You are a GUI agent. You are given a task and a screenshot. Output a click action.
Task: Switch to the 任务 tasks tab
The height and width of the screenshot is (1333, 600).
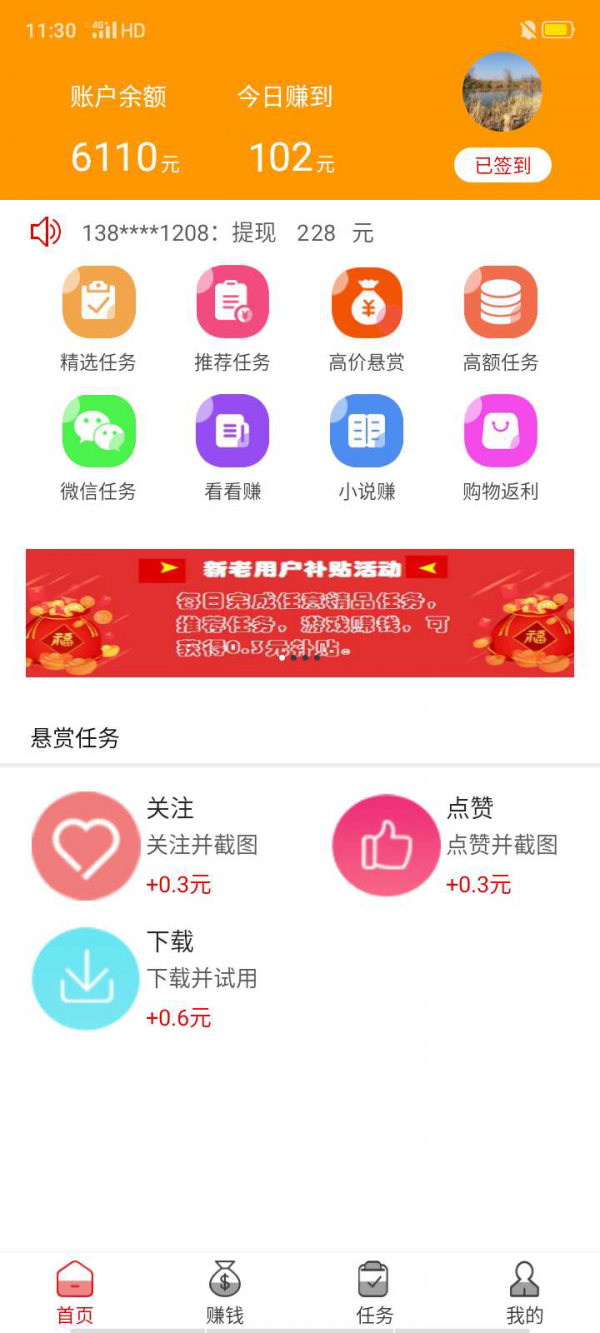(x=374, y=1292)
